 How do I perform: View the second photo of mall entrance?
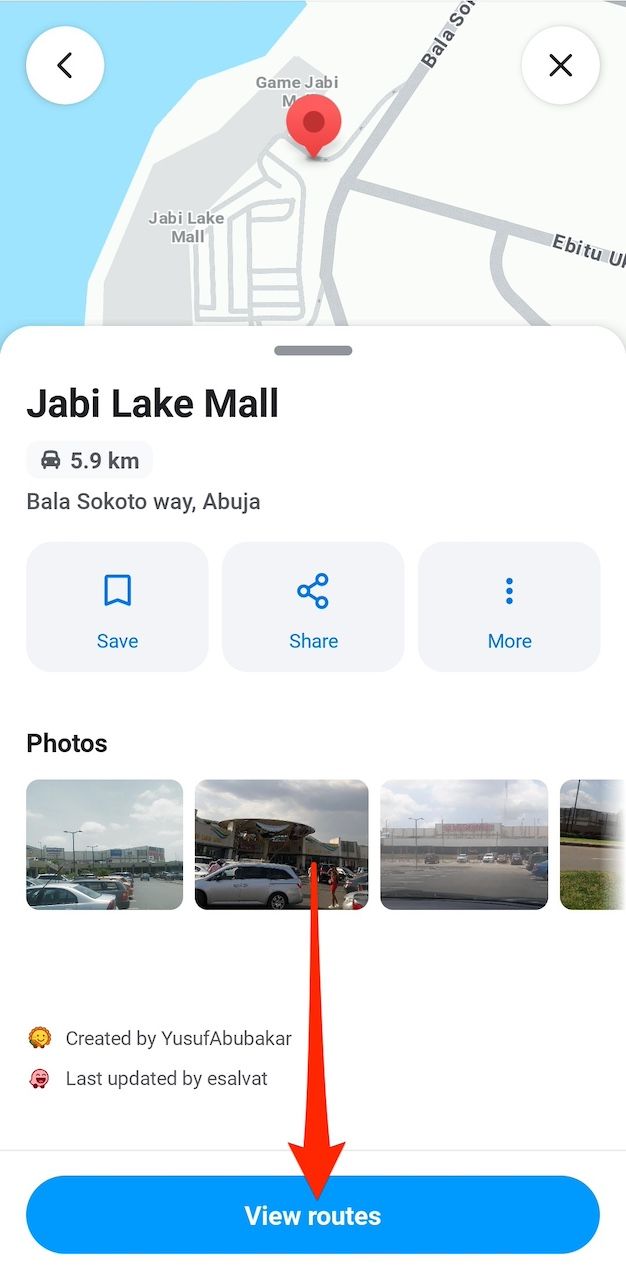tap(281, 845)
